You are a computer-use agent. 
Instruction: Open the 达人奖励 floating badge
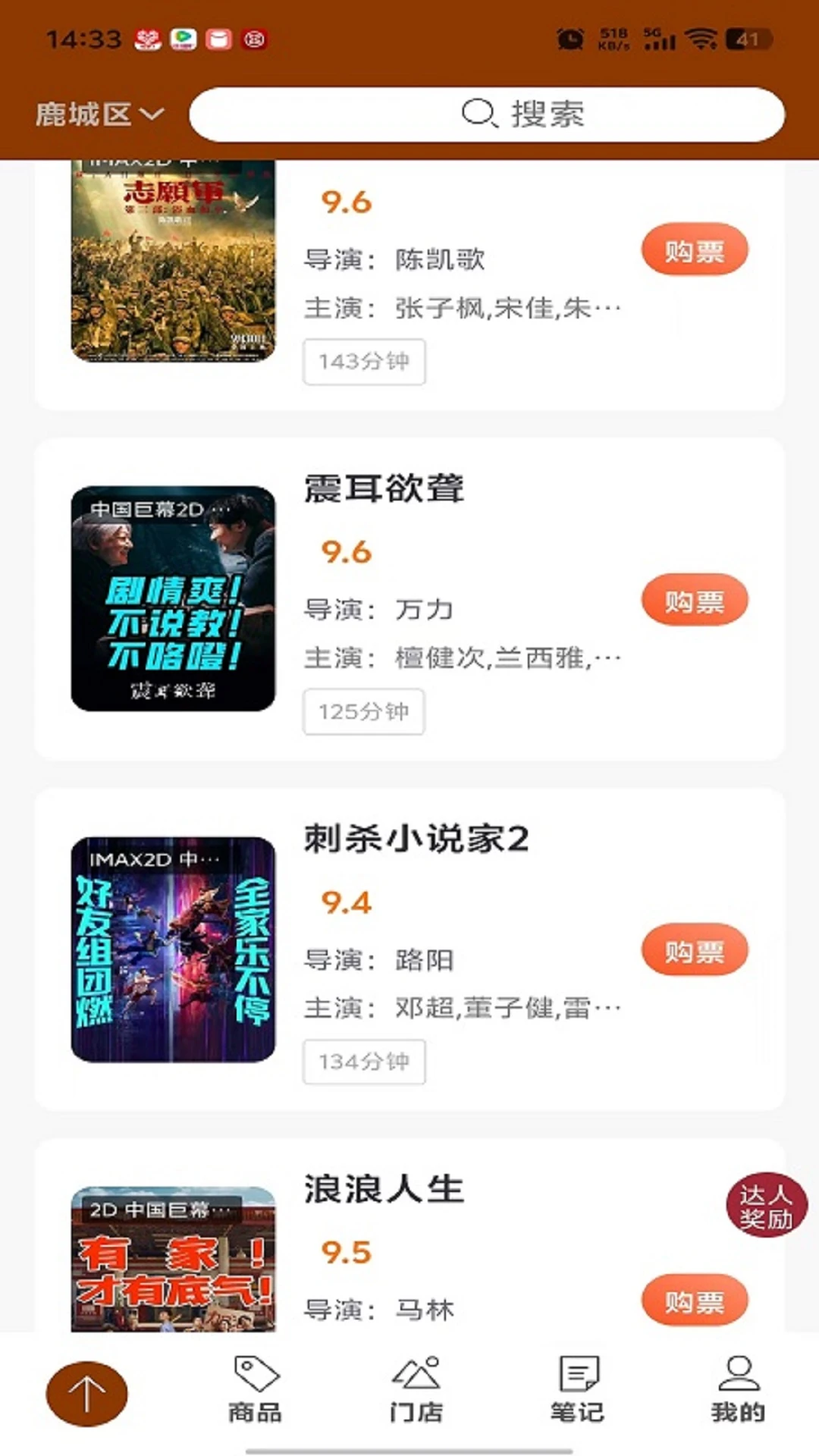point(766,1207)
